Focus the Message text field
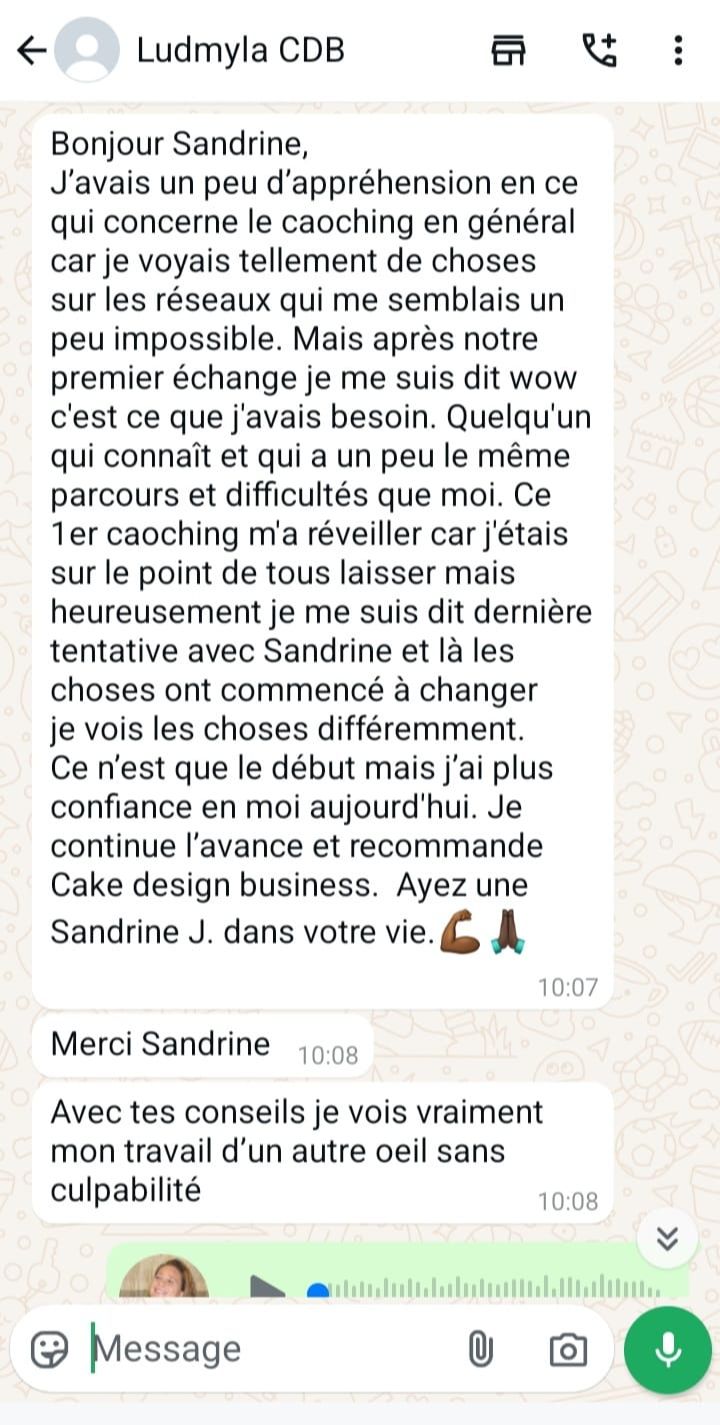The image size is (720, 1425). coord(270,1350)
